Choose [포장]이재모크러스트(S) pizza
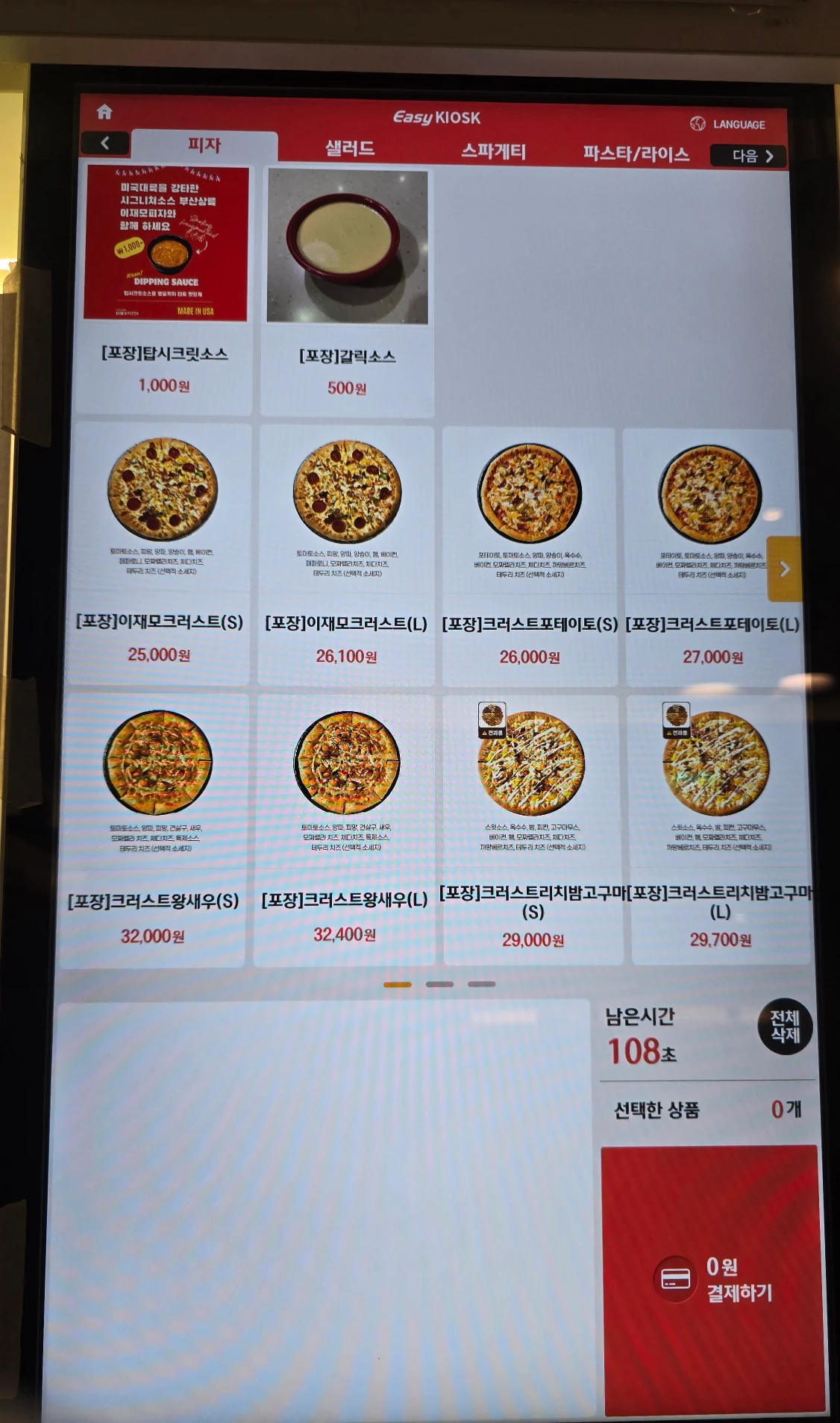Image resolution: width=840 pixels, height=1423 pixels. (x=160, y=554)
